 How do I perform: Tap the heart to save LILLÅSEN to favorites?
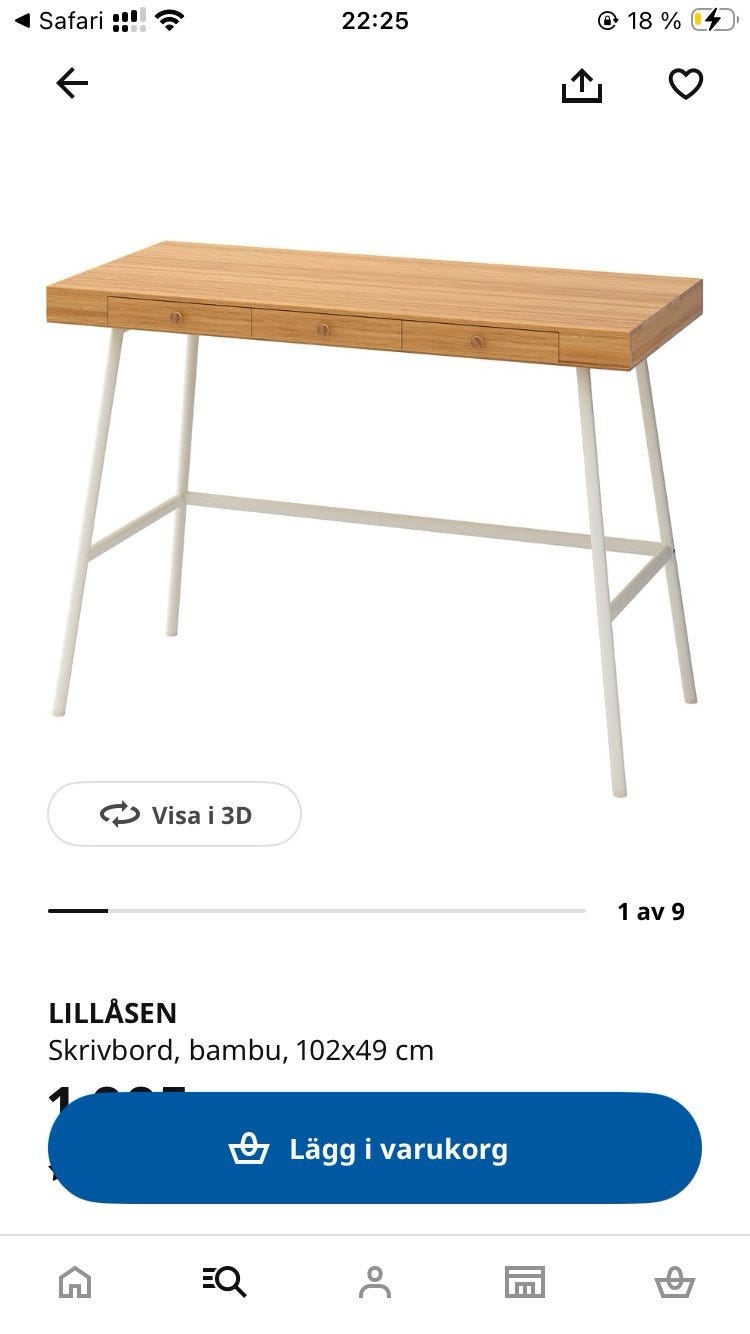(x=685, y=84)
